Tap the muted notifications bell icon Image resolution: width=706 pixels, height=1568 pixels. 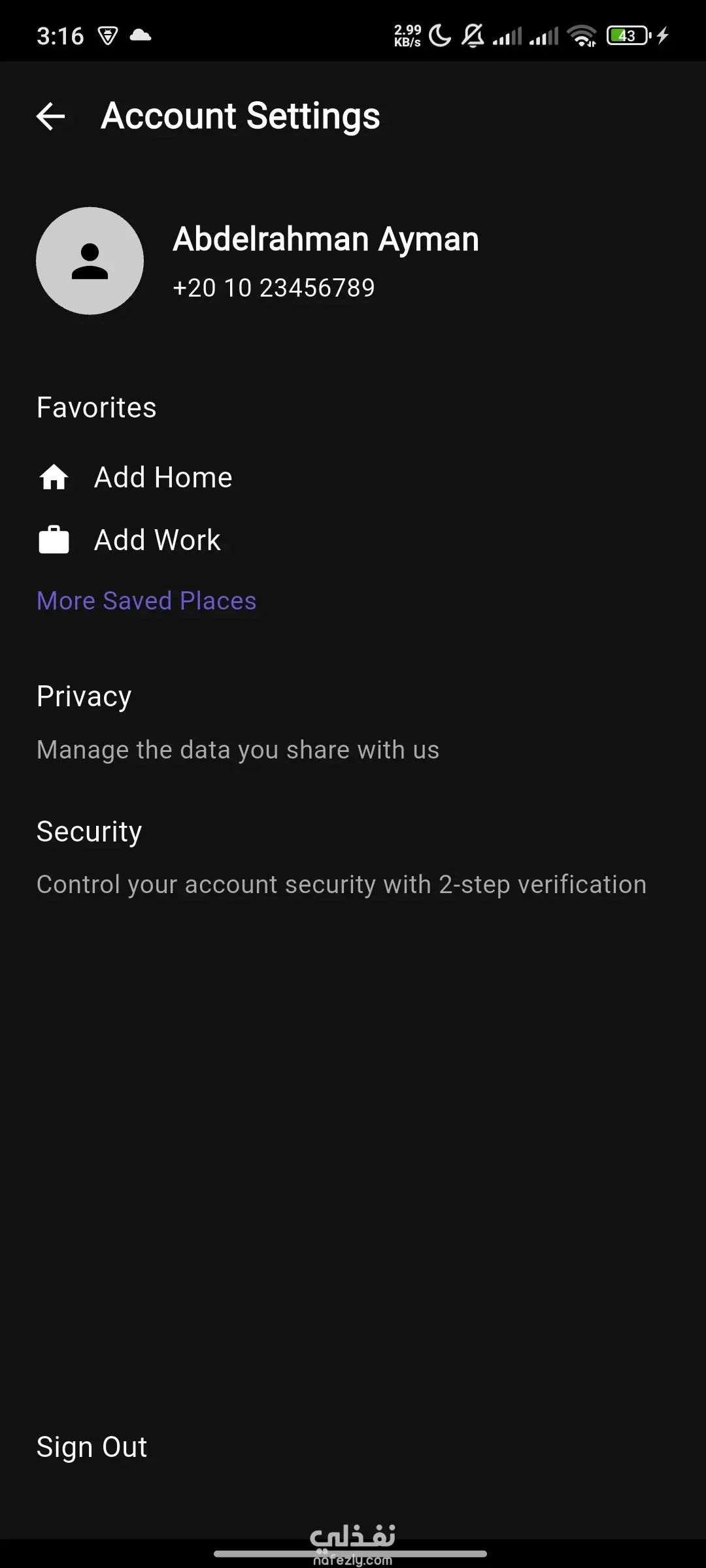(472, 36)
